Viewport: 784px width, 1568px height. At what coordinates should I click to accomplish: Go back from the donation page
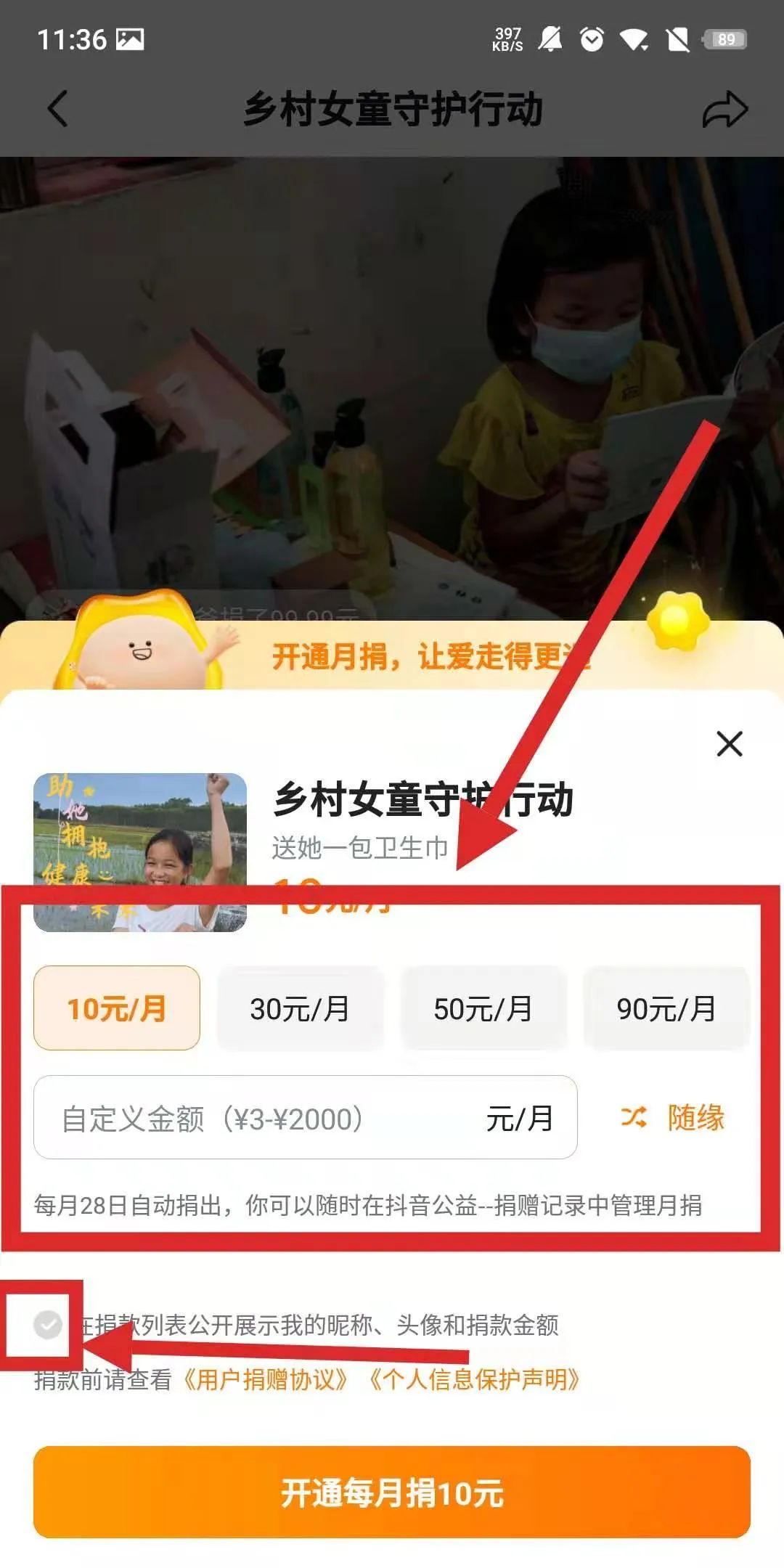click(57, 109)
